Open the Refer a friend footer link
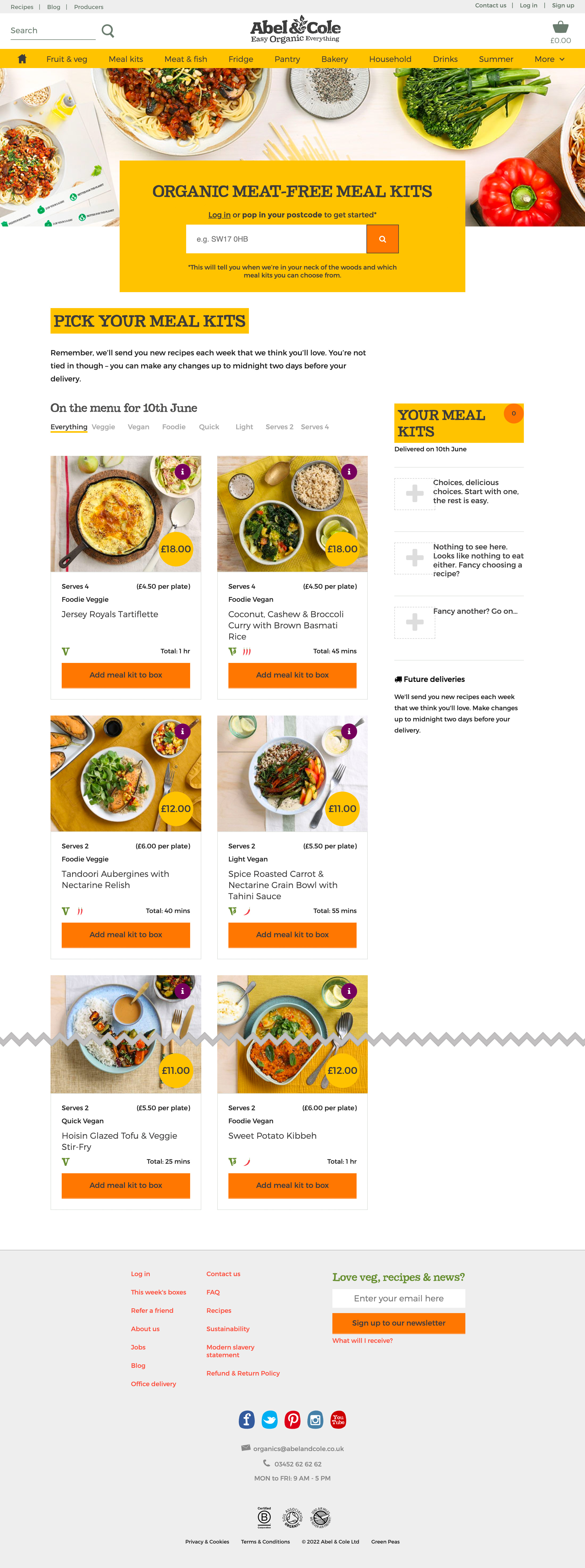Image resolution: width=585 pixels, height=1568 pixels. click(x=152, y=1310)
